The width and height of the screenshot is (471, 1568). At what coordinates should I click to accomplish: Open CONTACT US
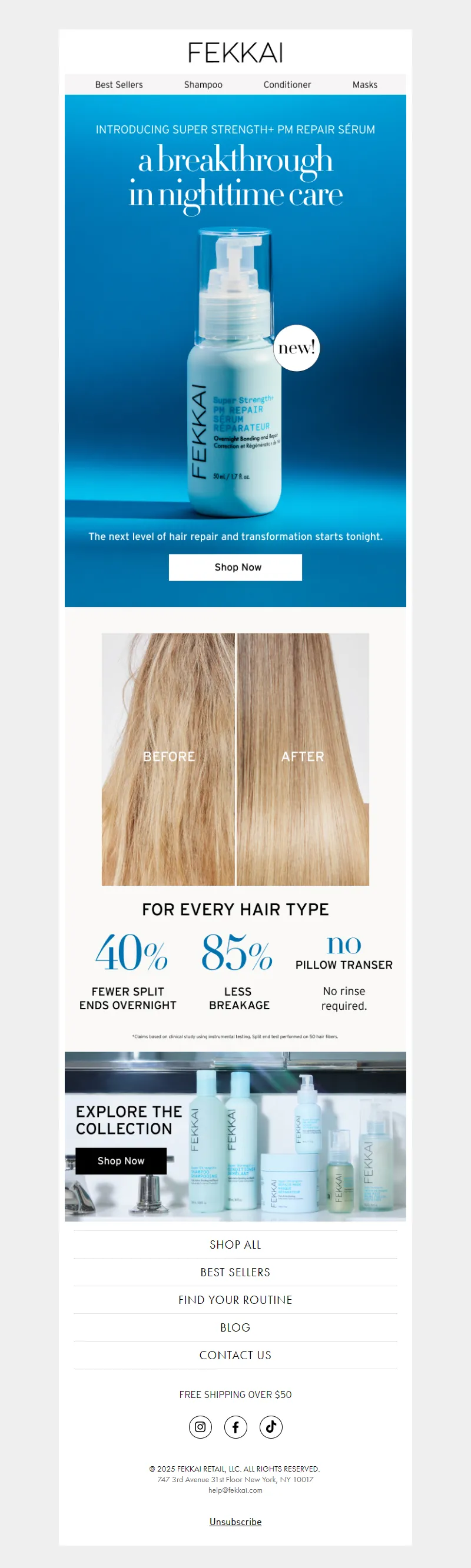click(235, 1355)
